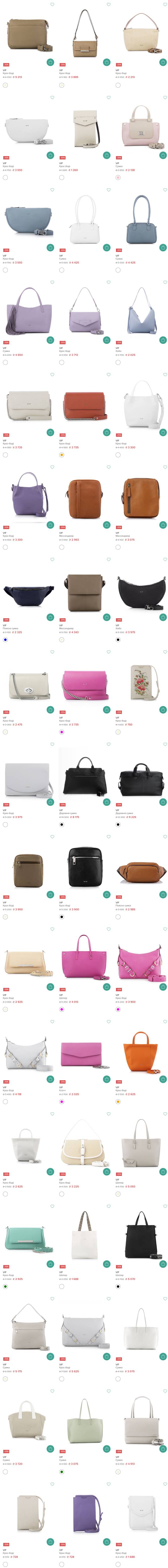Select the black swatch of the 9 225 travel bag
Image resolution: width=168 pixels, height=1568 pixels.
tap(118, 825)
